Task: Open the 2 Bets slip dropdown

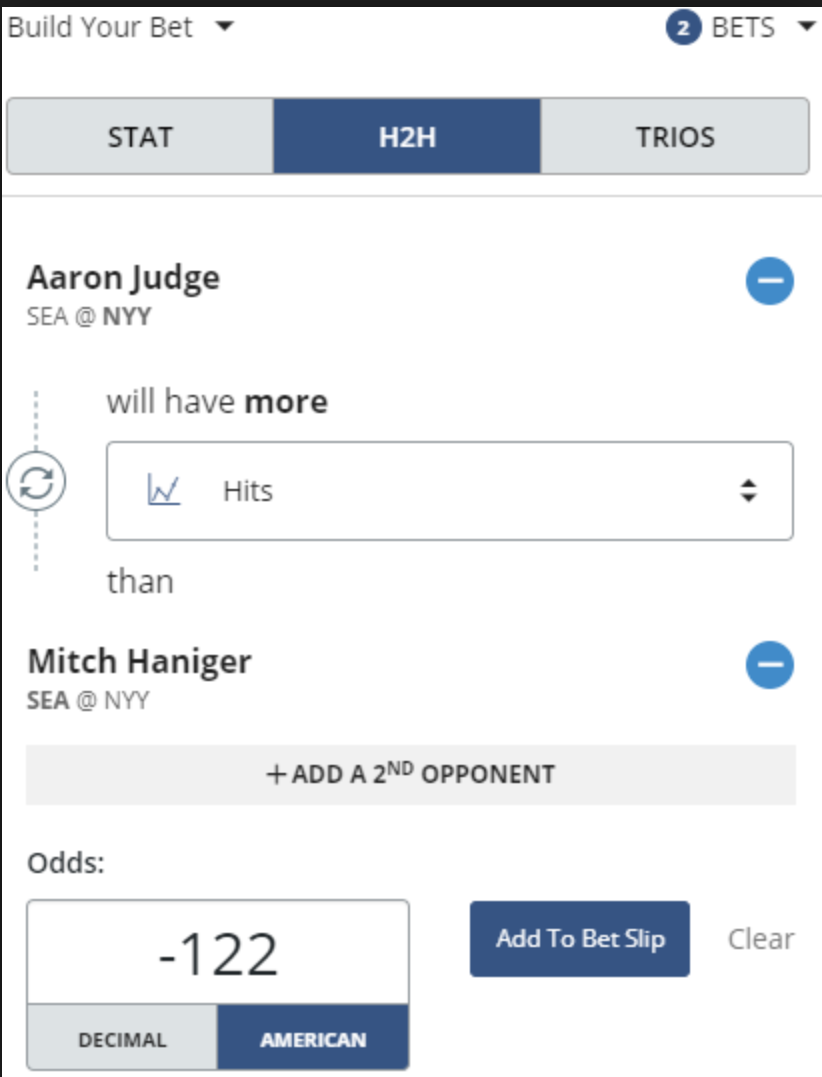Action: tap(741, 27)
